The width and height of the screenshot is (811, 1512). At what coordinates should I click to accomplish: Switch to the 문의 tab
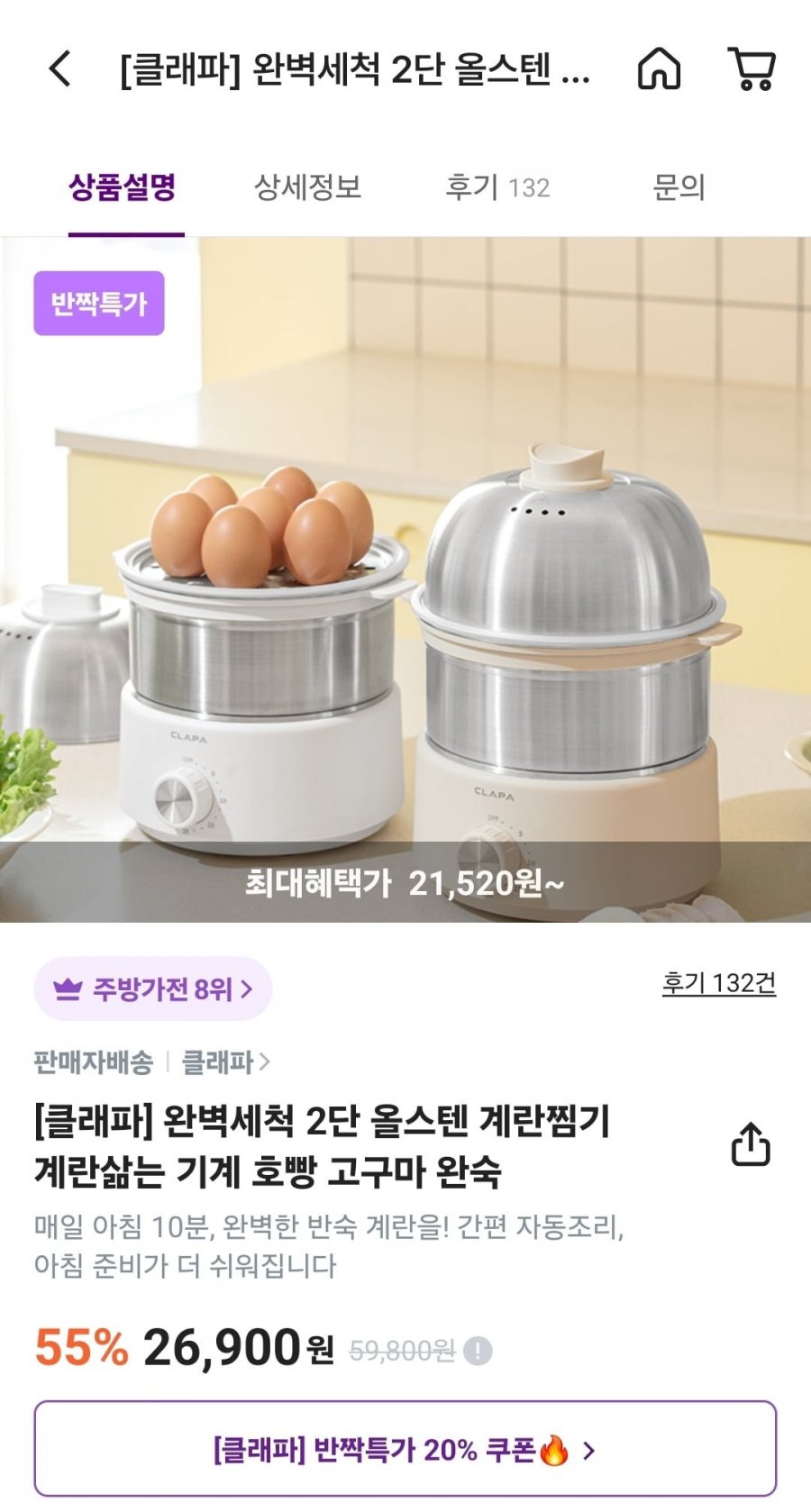(x=679, y=187)
